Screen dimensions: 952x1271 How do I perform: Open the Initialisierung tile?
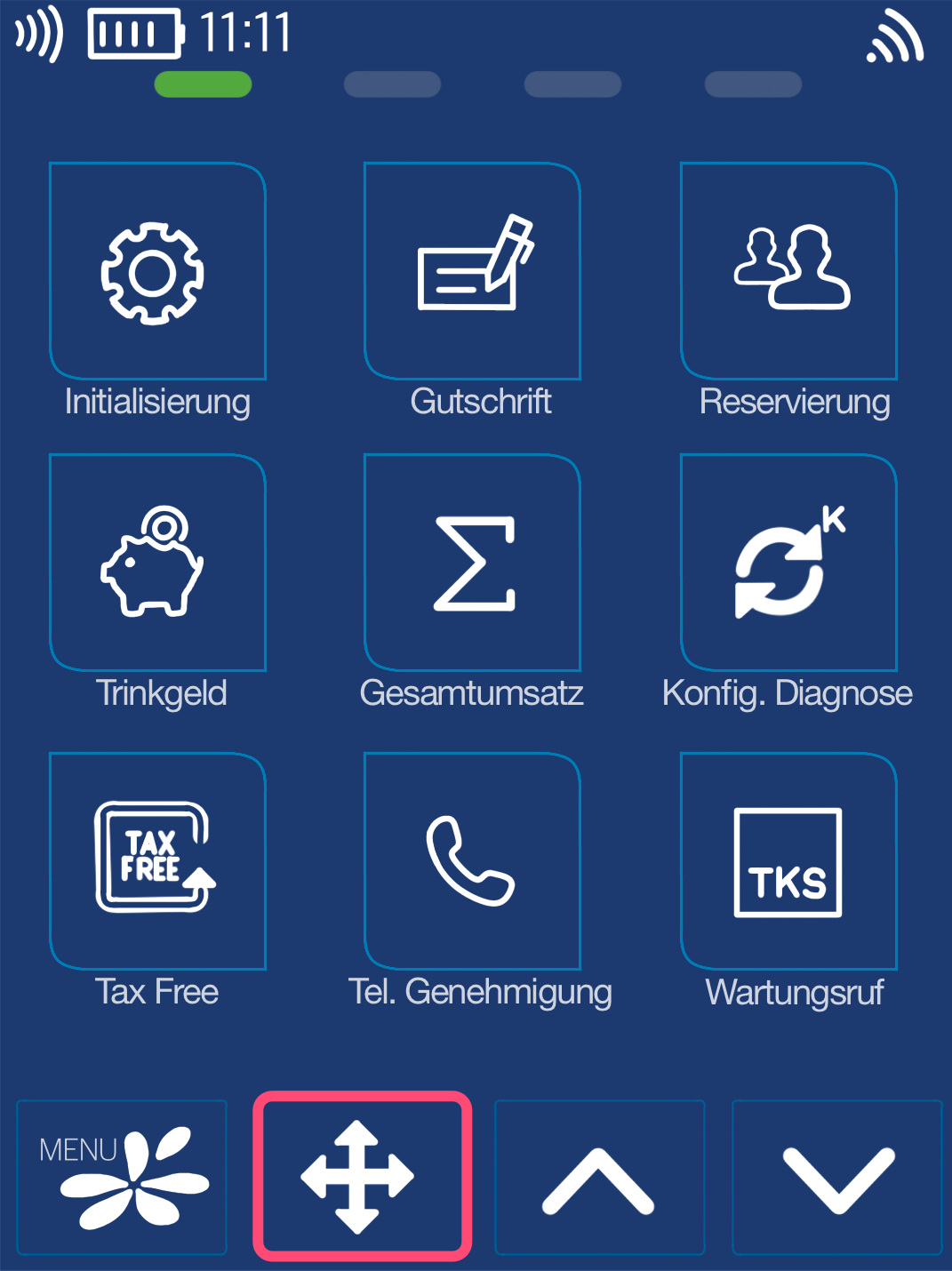point(157,271)
